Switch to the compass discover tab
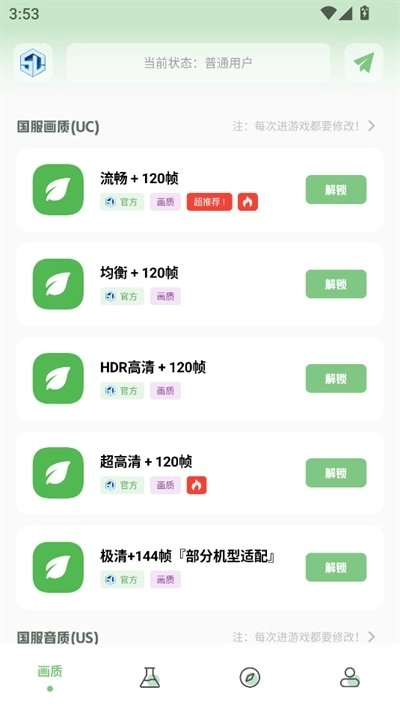Image resolution: width=400 pixels, height=711 pixels. click(250, 677)
